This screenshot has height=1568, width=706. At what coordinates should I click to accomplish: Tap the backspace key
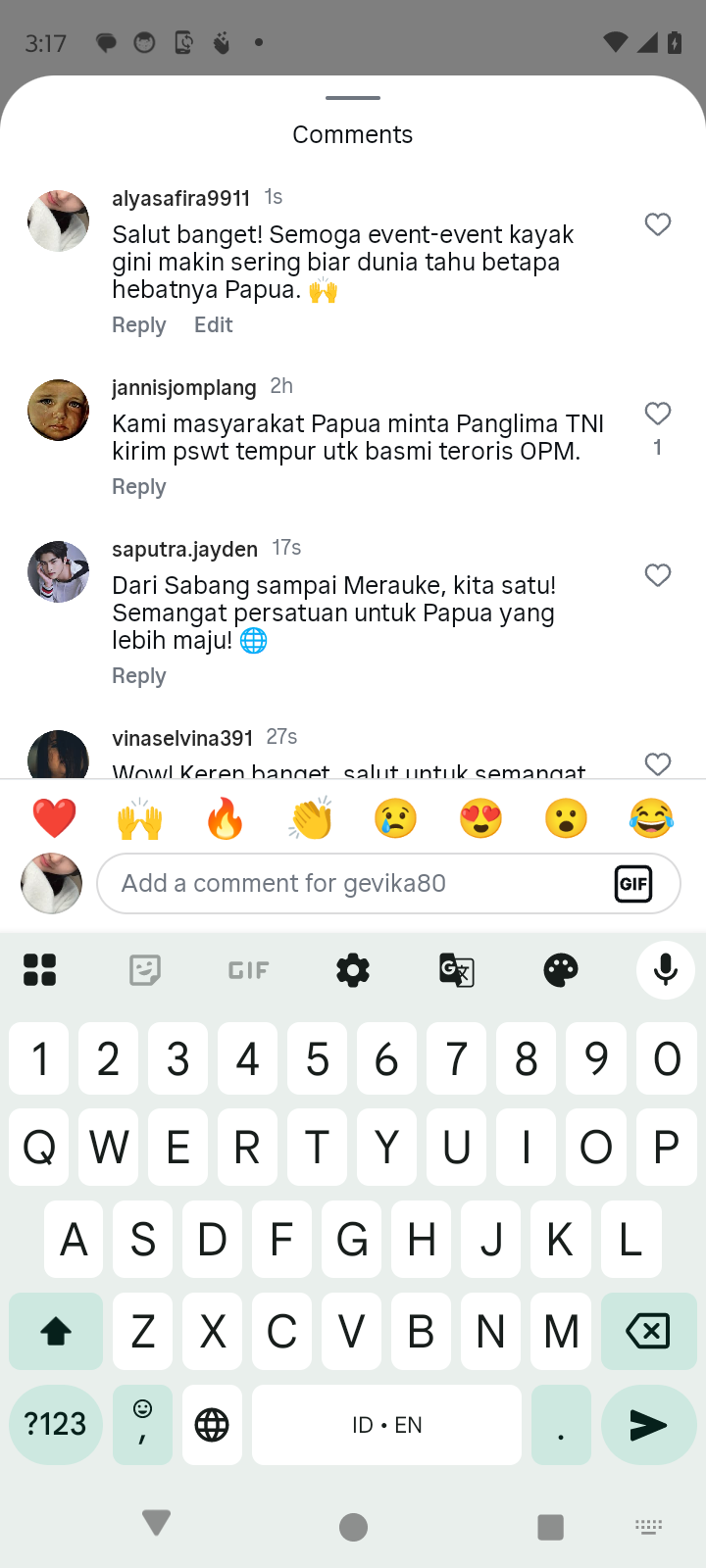point(646,1331)
